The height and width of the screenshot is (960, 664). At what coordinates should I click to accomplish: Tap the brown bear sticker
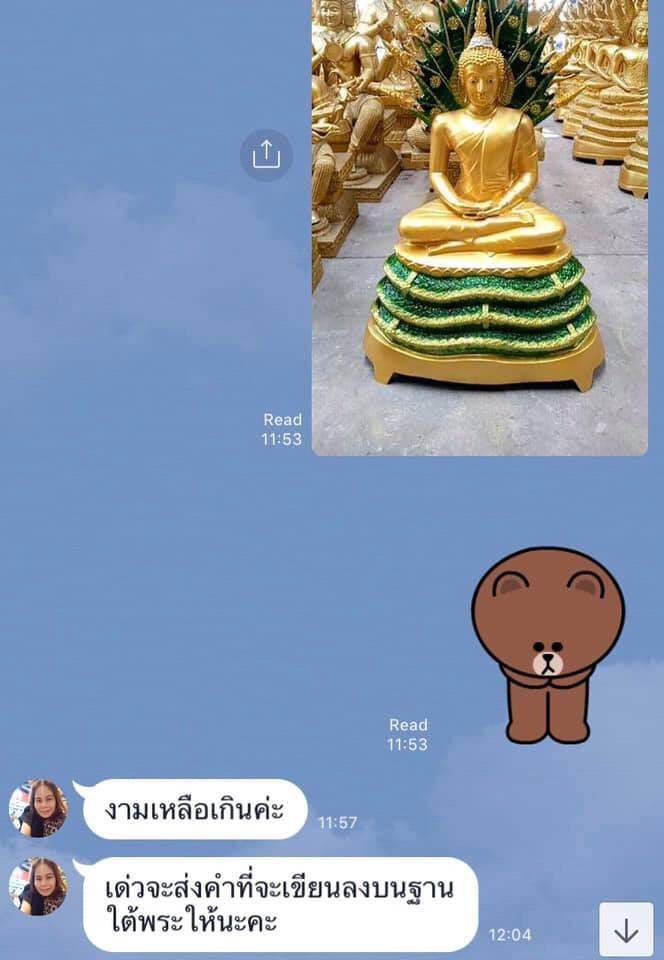coord(547,645)
